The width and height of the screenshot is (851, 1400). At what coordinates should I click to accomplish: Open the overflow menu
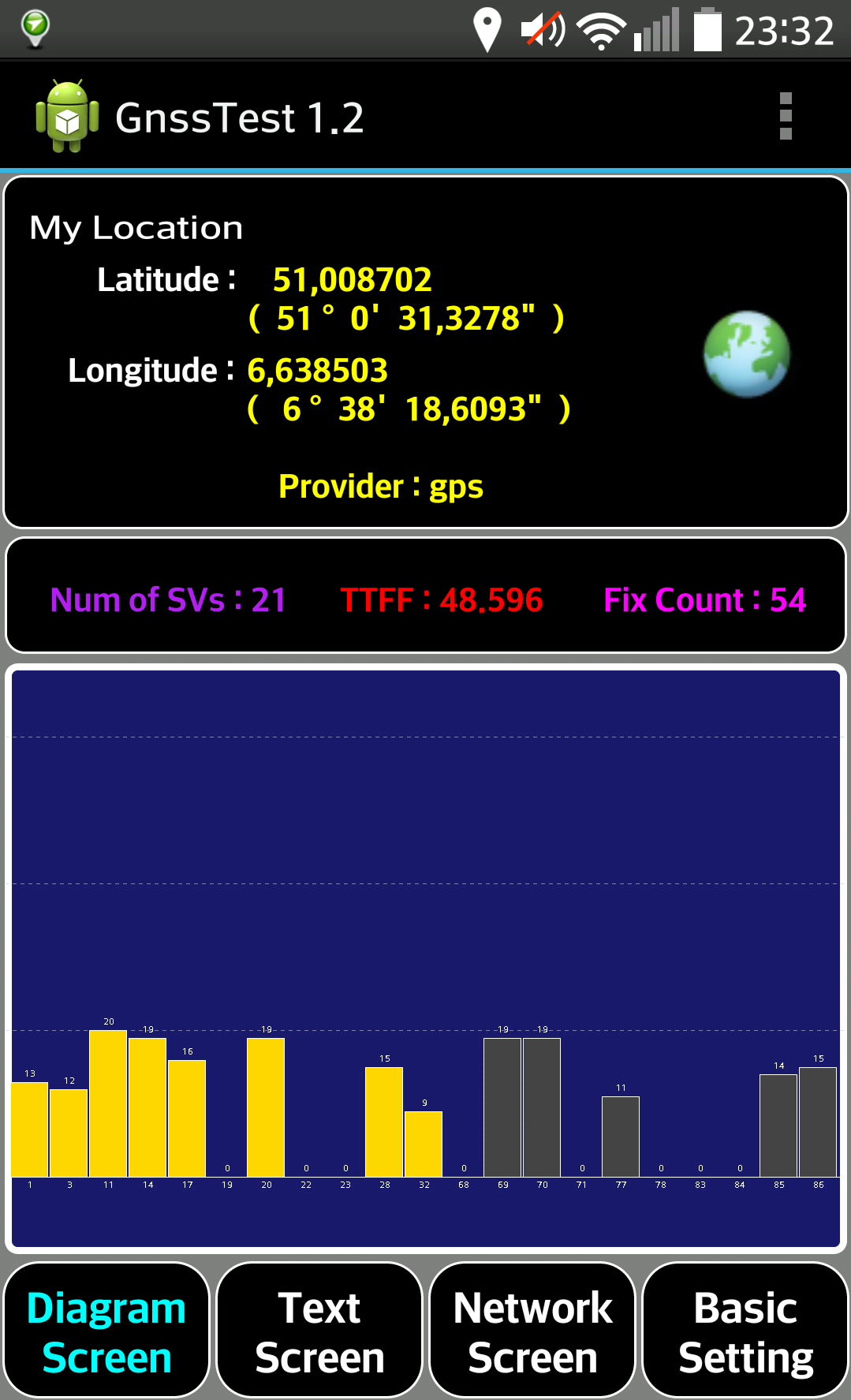pos(785,117)
